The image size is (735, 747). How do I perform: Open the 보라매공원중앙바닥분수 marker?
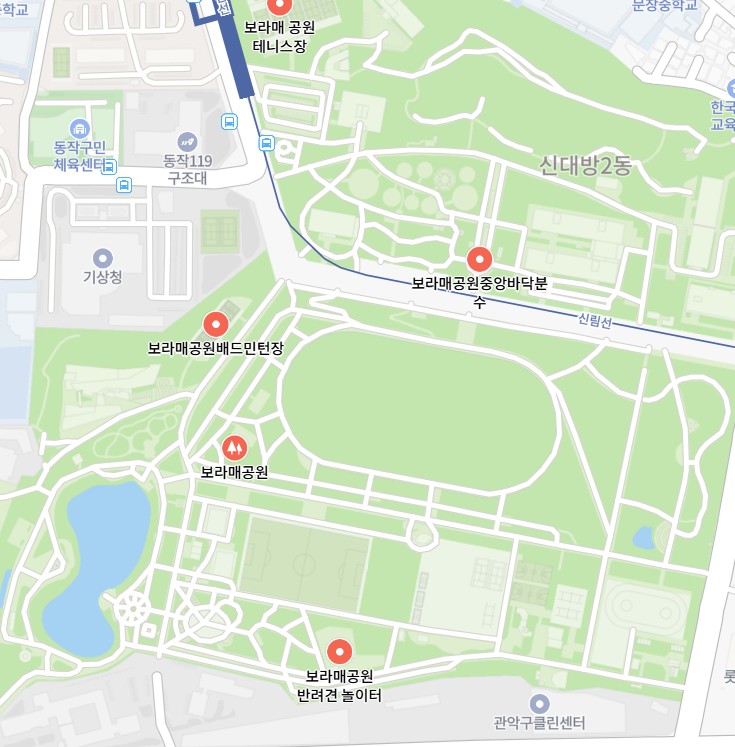tap(480, 260)
